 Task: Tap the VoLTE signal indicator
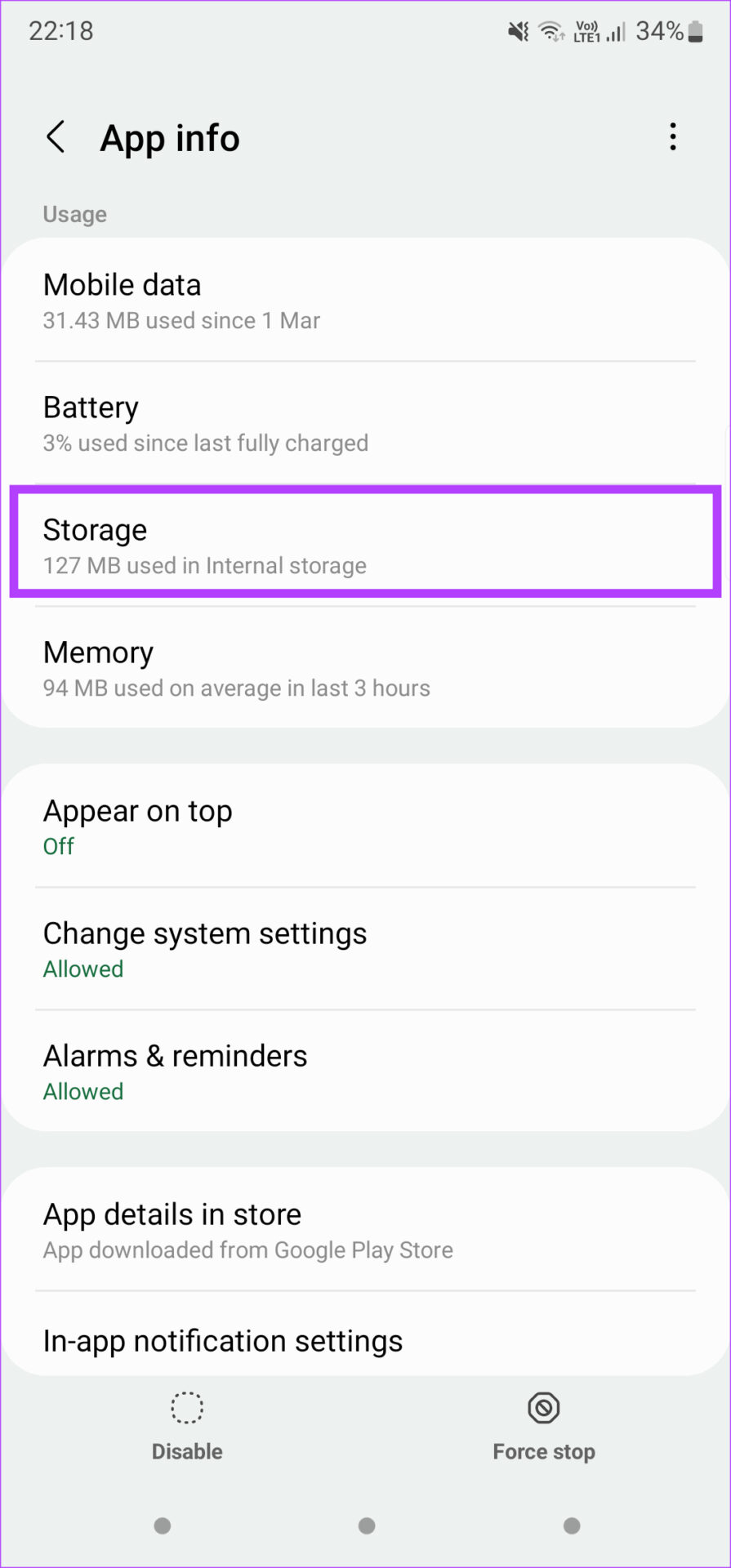point(587,31)
